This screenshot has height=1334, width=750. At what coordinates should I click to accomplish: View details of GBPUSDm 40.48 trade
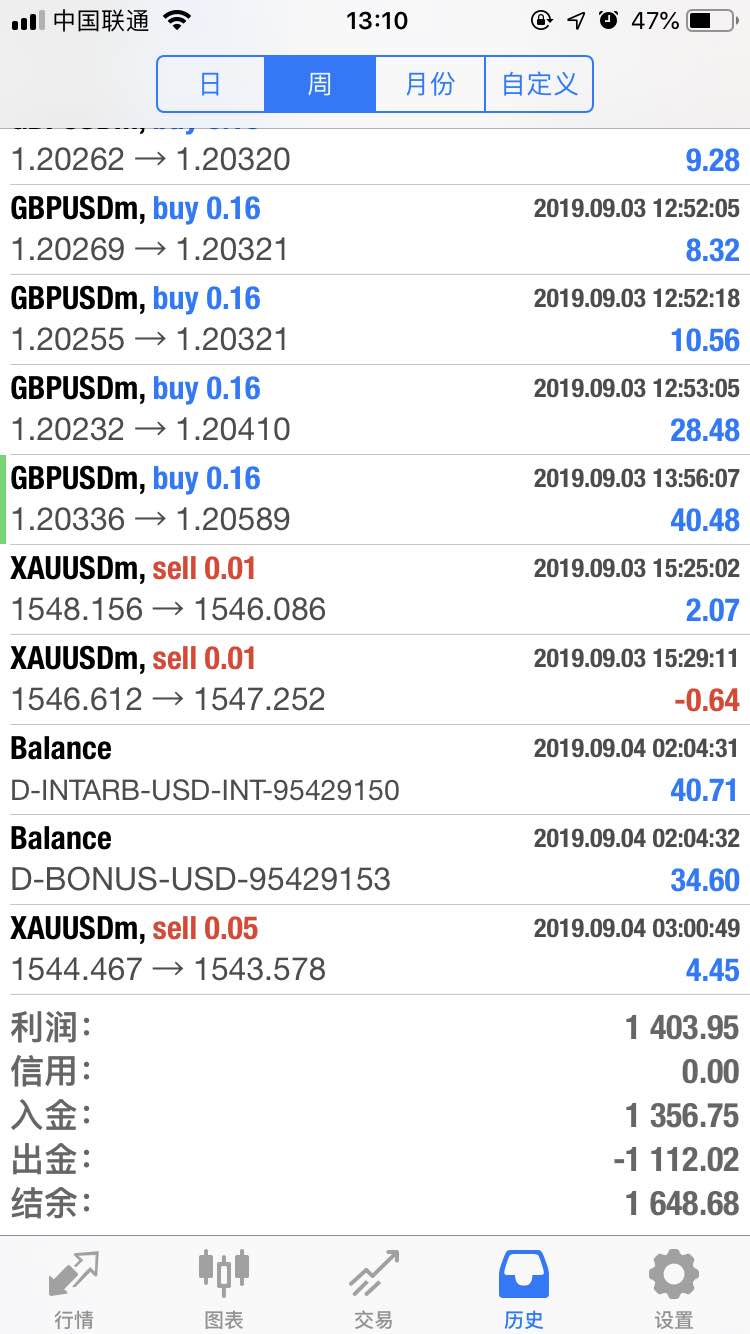tap(375, 500)
